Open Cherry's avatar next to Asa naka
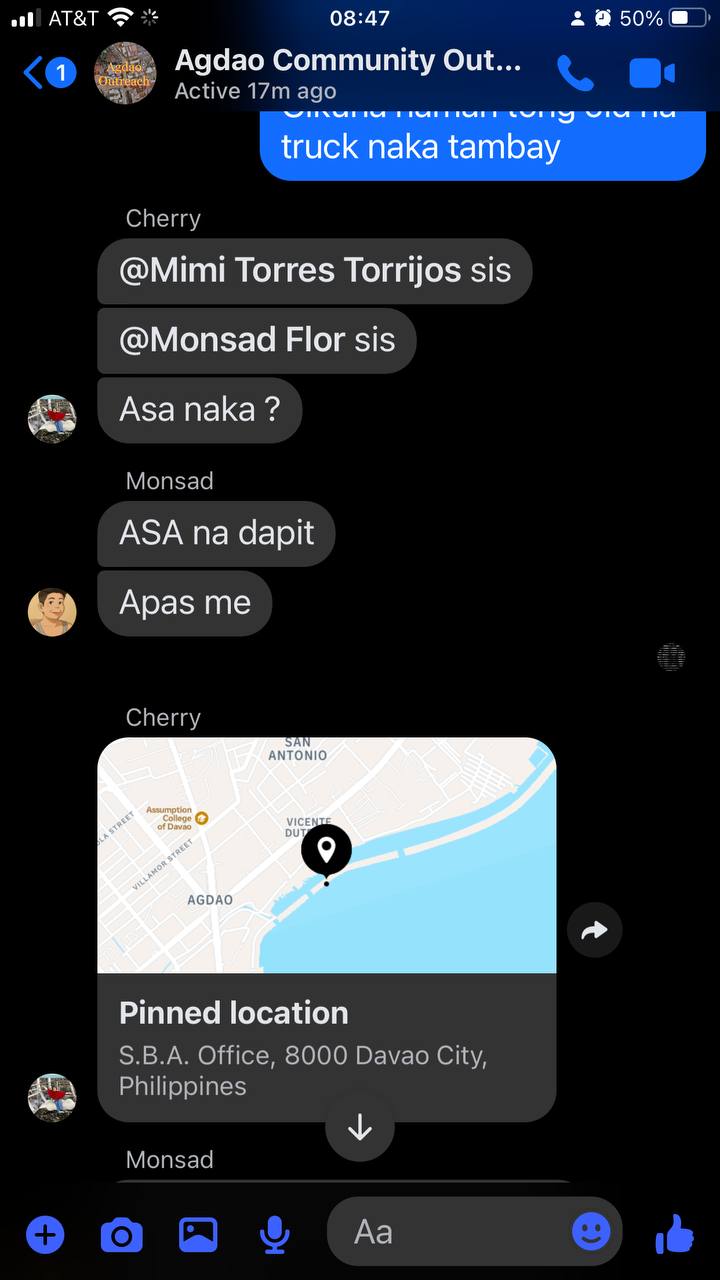The width and height of the screenshot is (720, 1280). (52, 418)
